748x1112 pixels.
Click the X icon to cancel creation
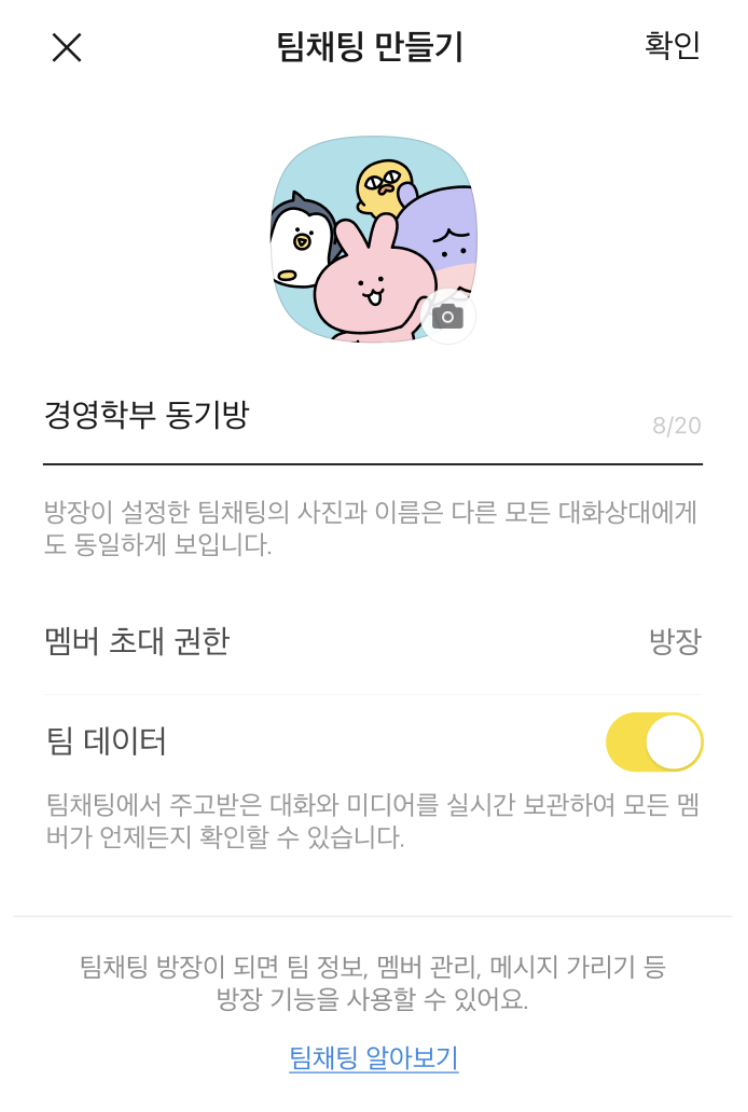[66, 47]
